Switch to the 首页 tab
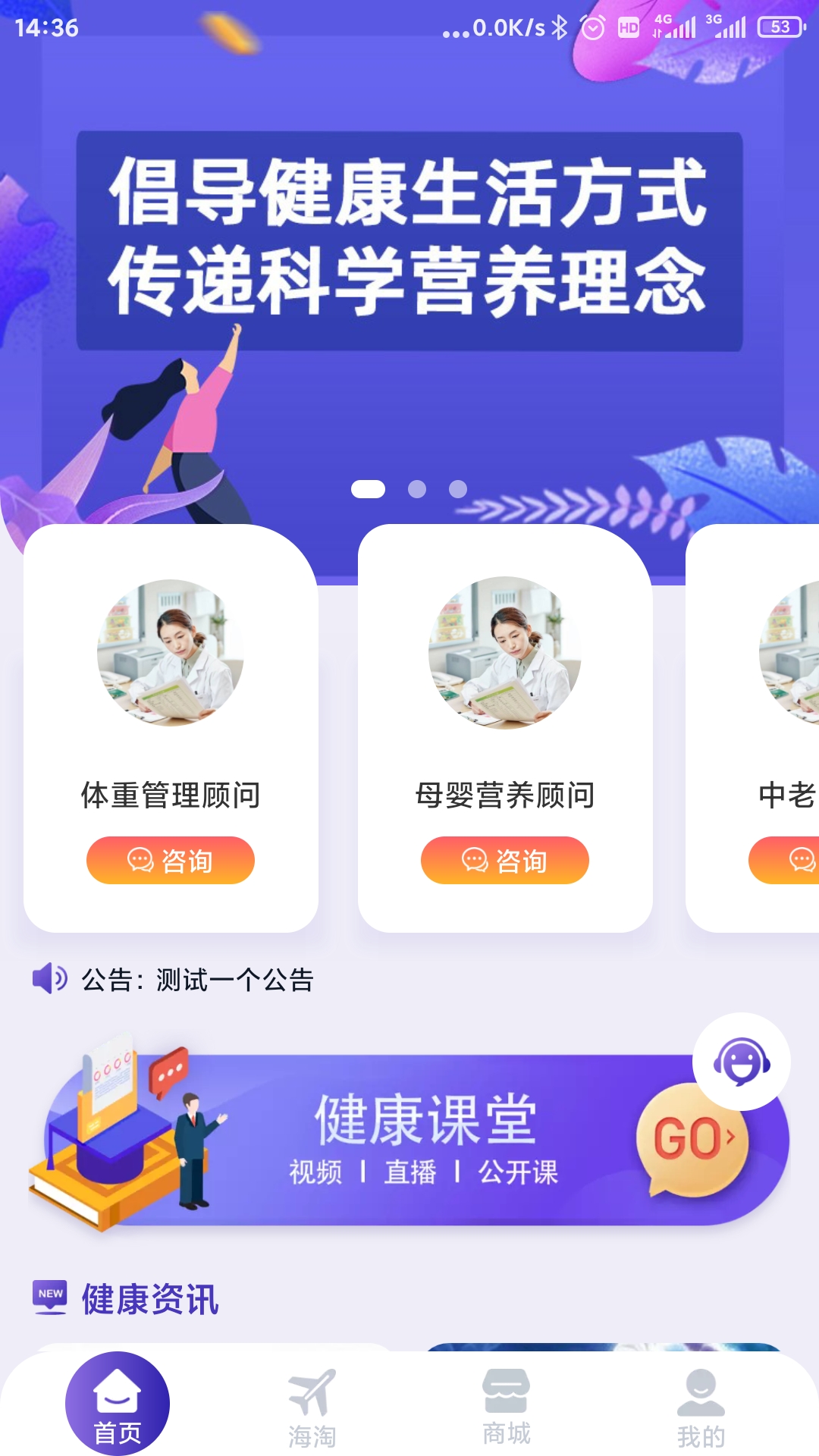Image resolution: width=819 pixels, height=1456 pixels. tap(118, 1404)
